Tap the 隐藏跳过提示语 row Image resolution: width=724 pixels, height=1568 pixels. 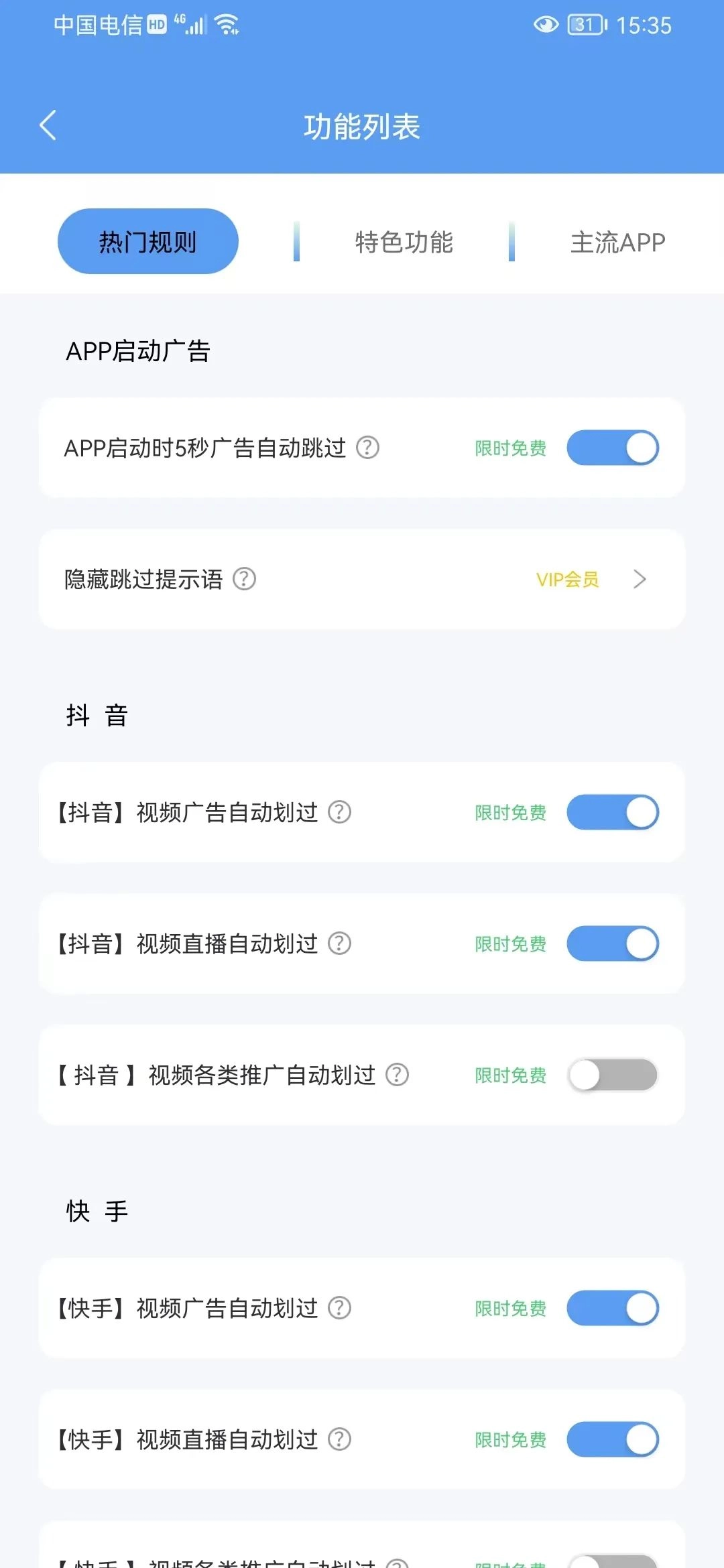[362, 580]
